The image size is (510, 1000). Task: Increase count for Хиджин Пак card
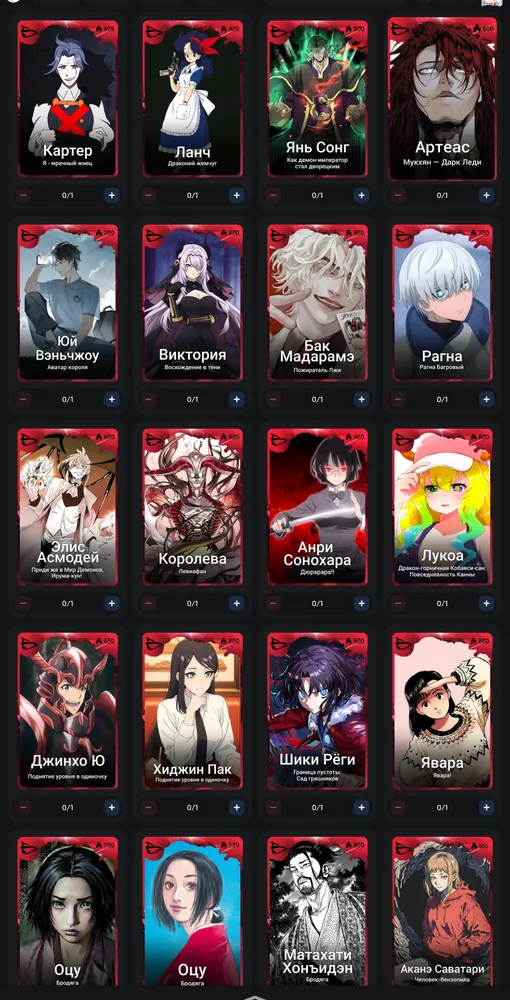point(237,807)
